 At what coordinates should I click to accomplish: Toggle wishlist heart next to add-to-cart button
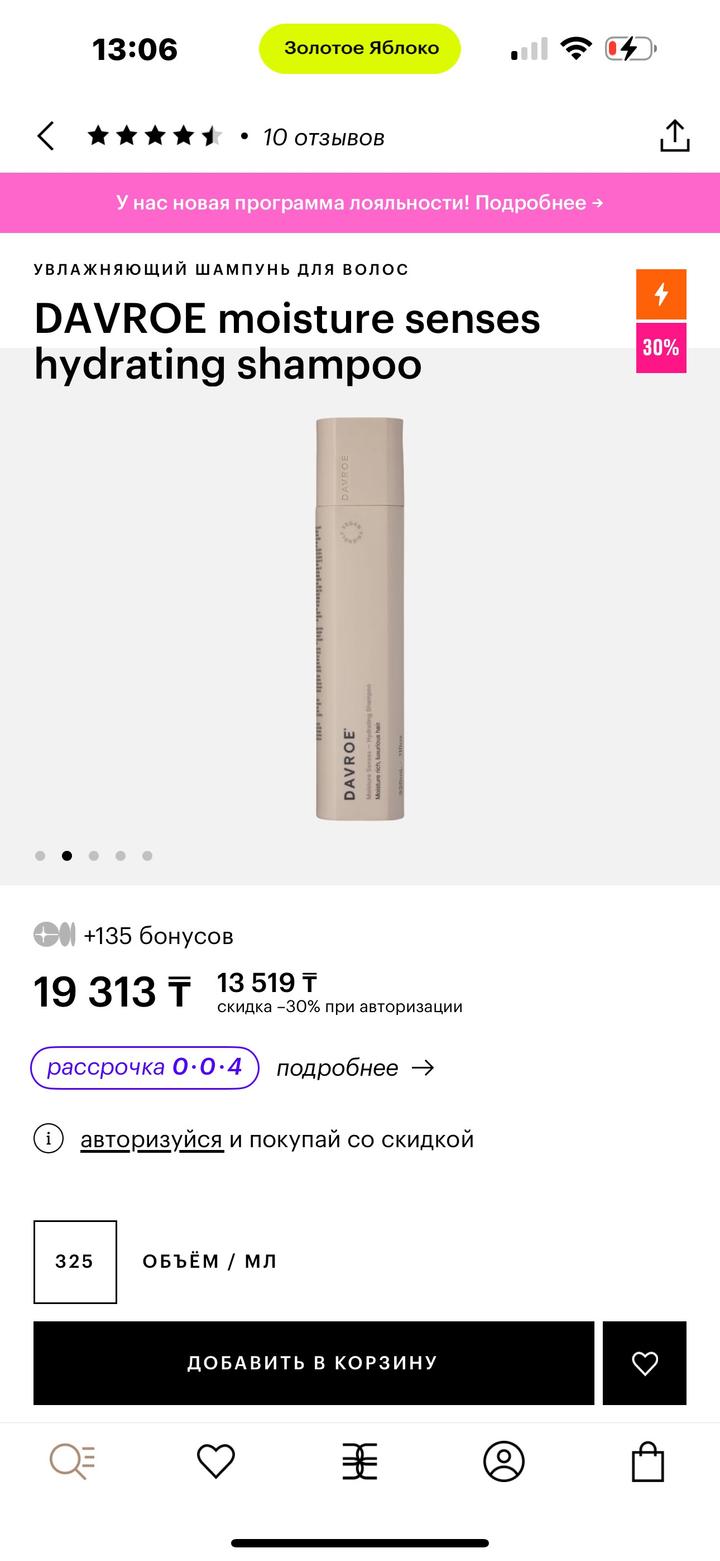click(644, 1362)
